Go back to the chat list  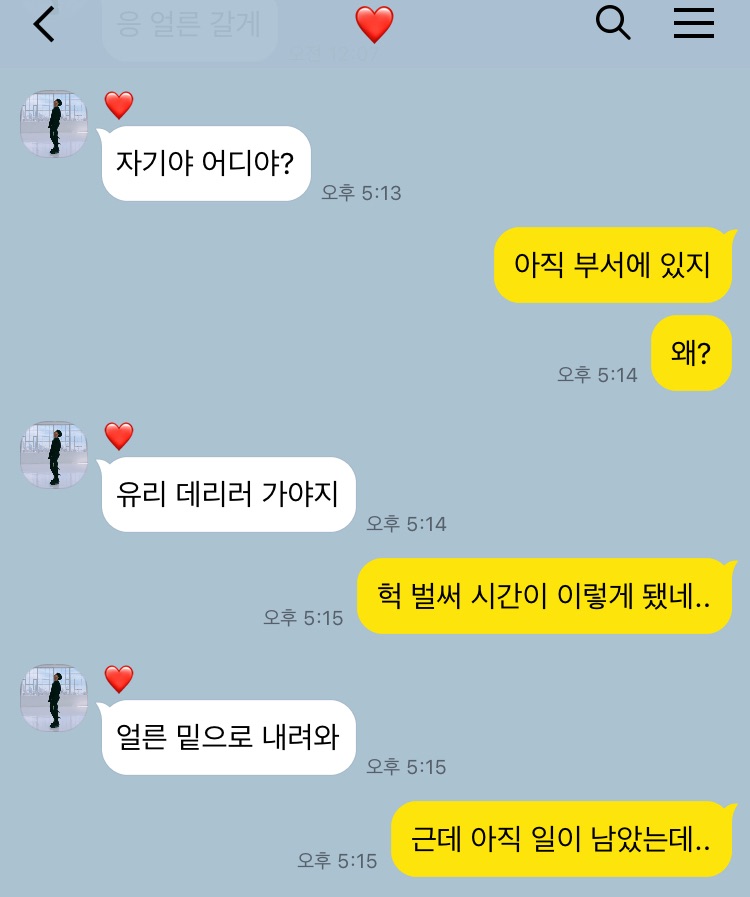pos(44,24)
